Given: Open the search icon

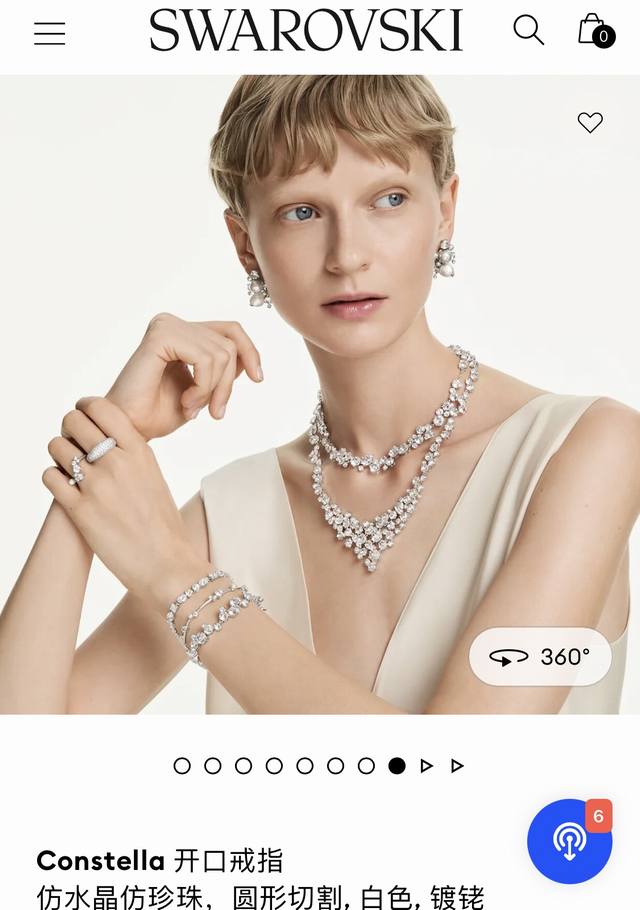Looking at the screenshot, I should pos(528,30).
